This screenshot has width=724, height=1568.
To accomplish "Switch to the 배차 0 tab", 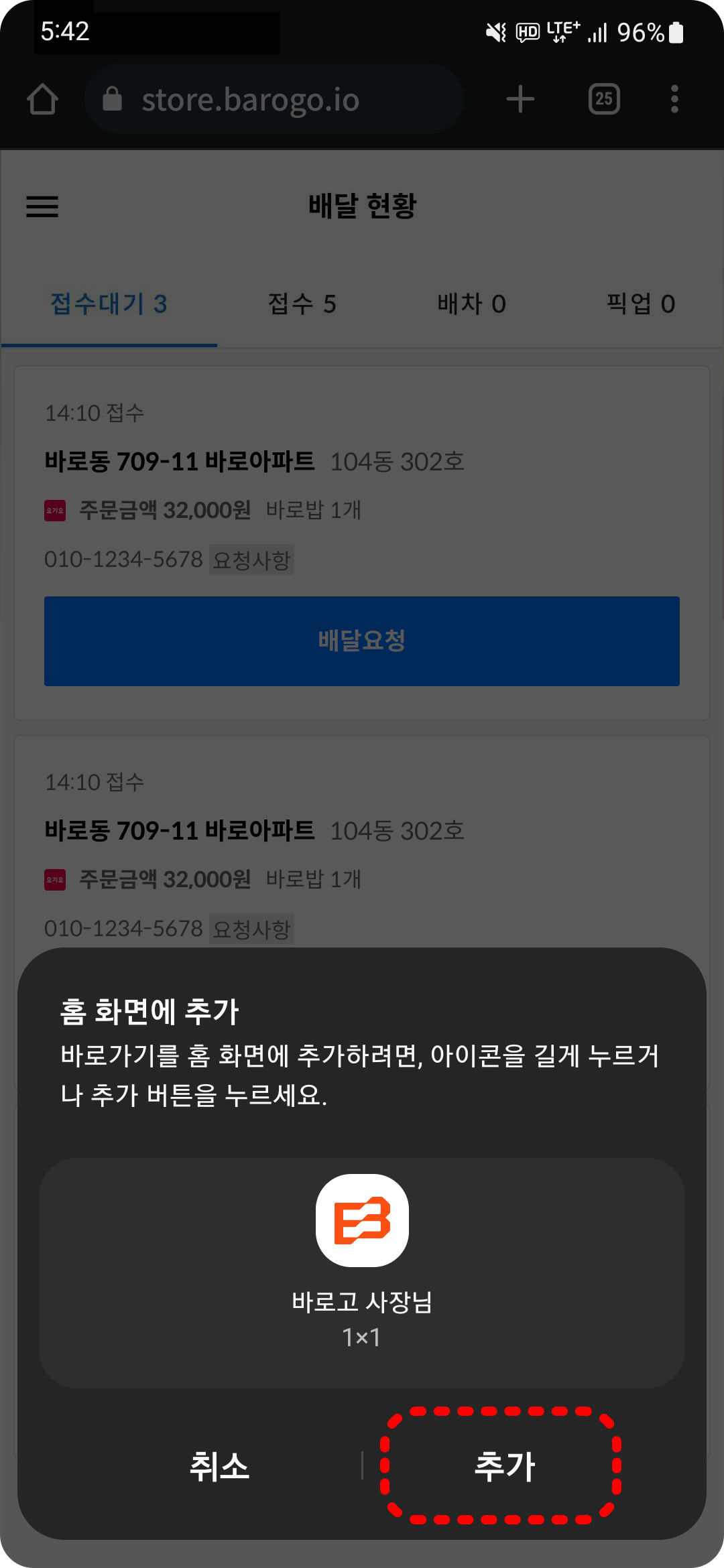I will [x=471, y=304].
